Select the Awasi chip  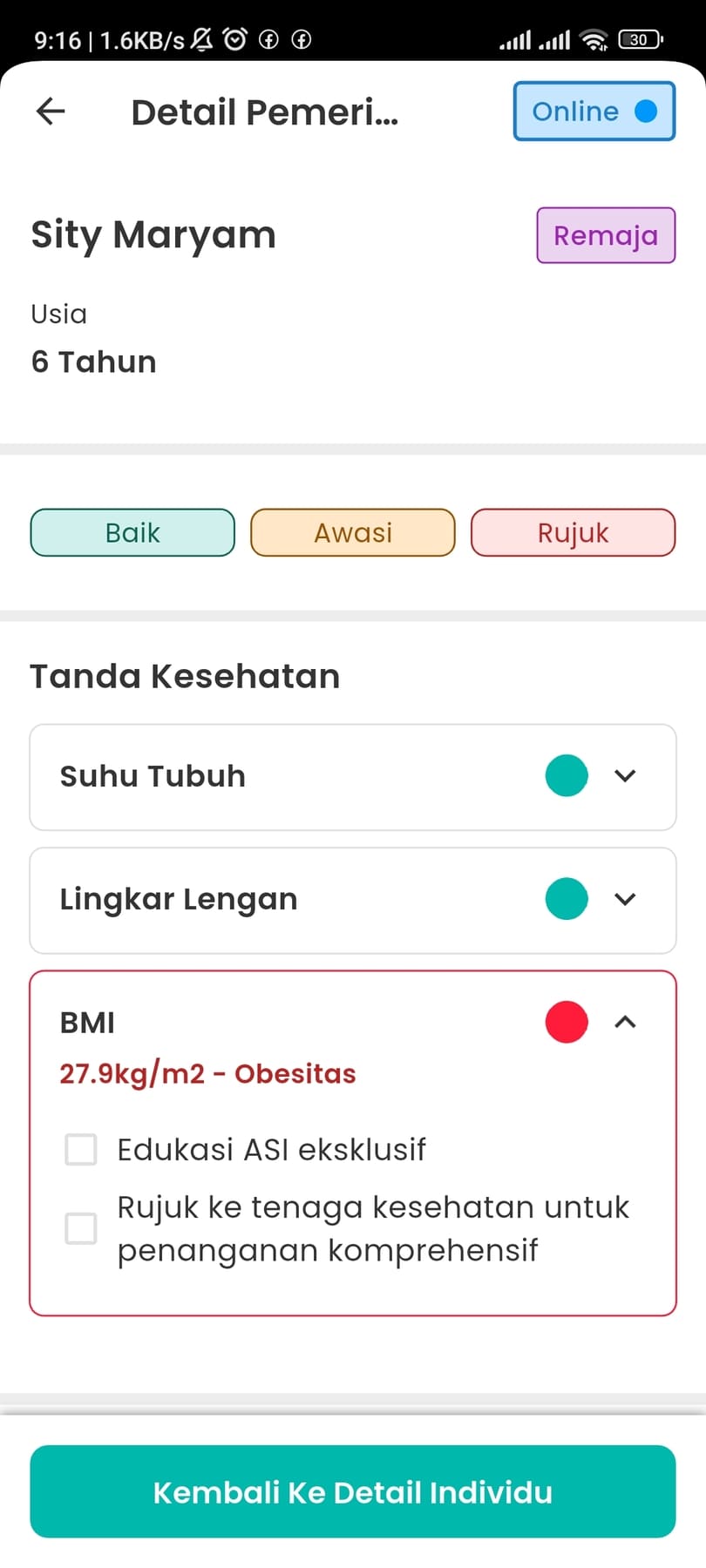tap(352, 532)
